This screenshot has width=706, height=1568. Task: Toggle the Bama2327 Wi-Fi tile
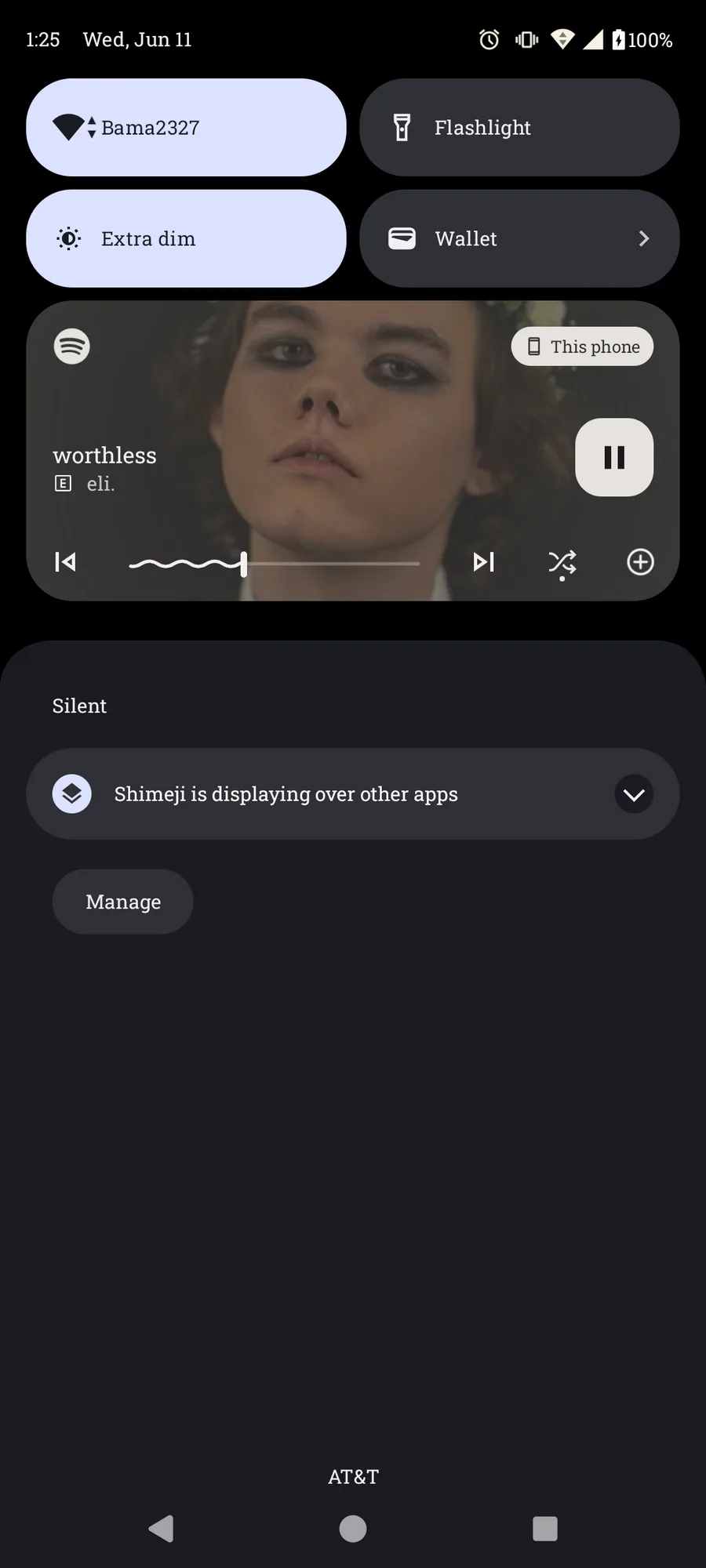[x=186, y=127]
